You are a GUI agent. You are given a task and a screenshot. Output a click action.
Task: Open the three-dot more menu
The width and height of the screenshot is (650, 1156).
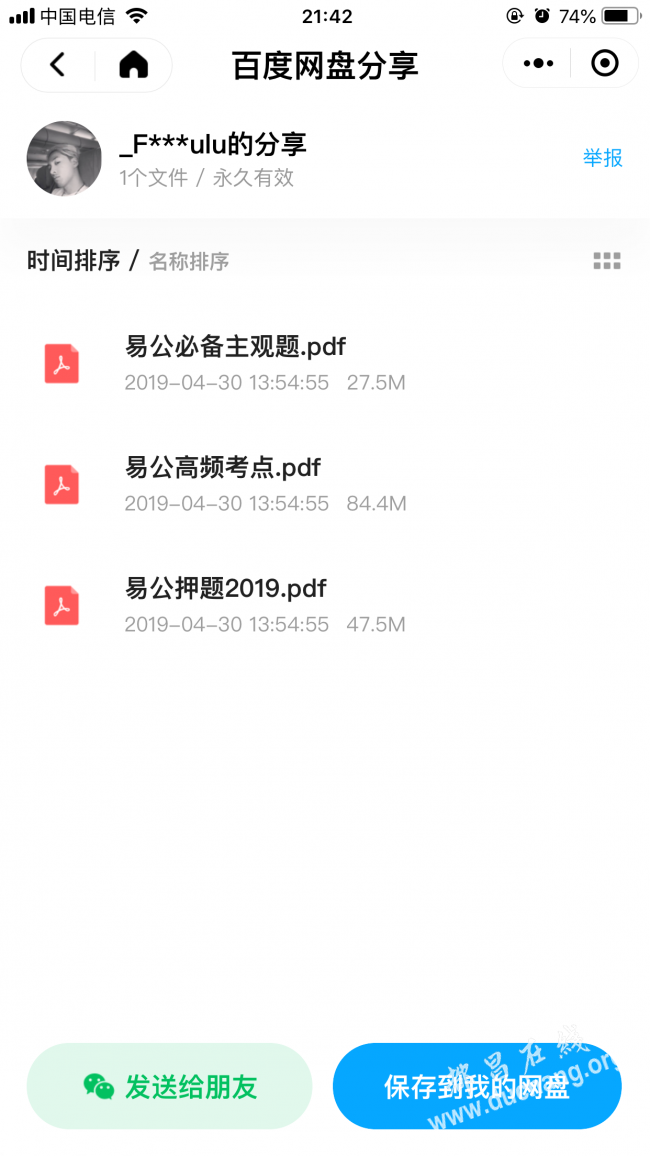538,64
